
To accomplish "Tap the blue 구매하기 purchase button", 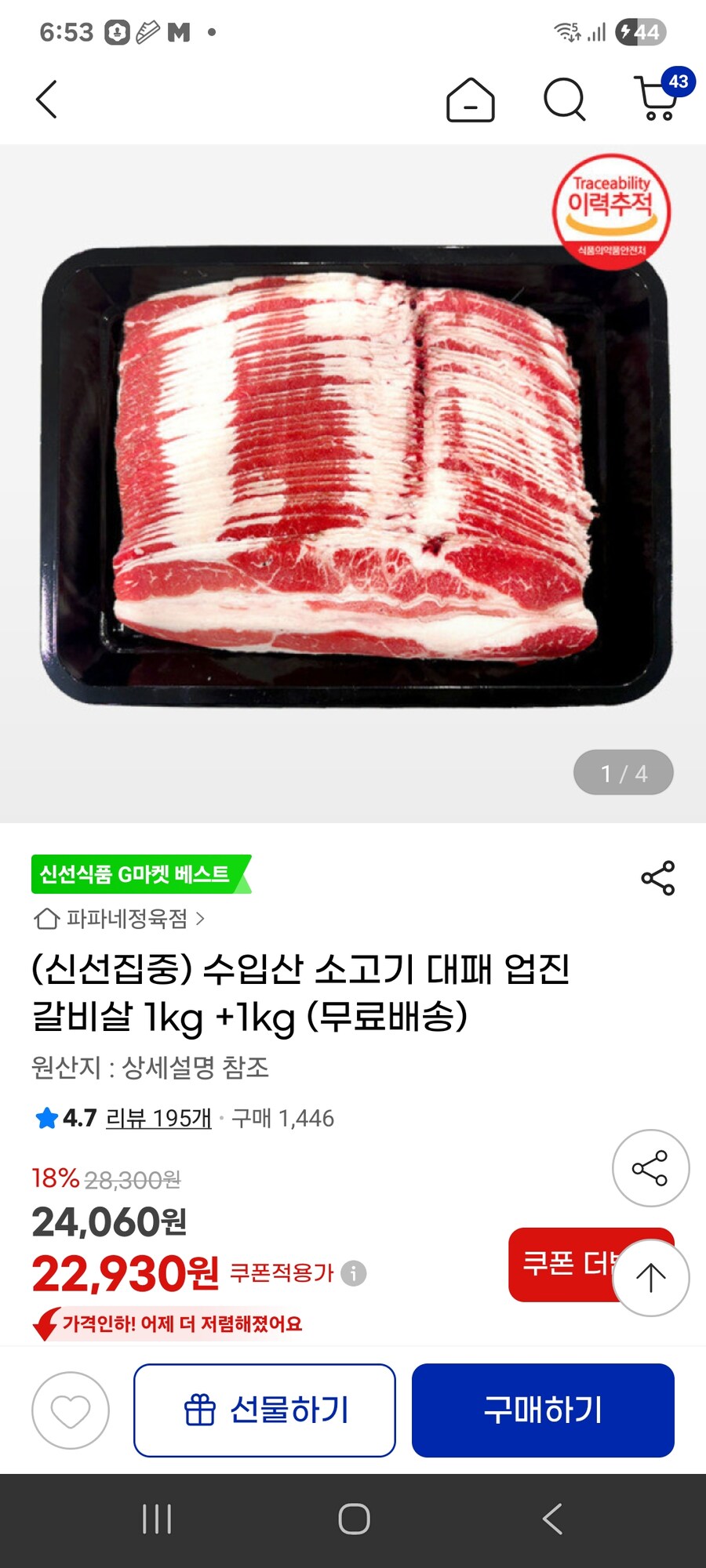I will point(543,1411).
